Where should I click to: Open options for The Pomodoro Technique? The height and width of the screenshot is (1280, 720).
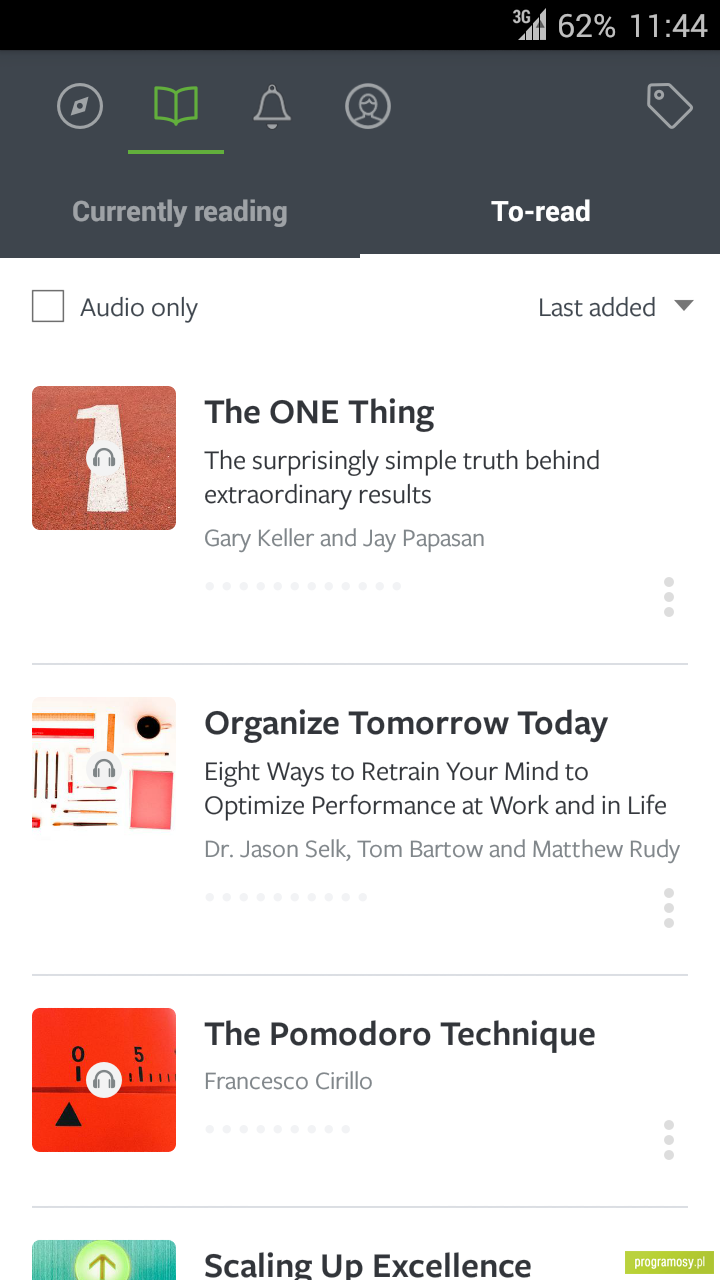(x=669, y=1140)
